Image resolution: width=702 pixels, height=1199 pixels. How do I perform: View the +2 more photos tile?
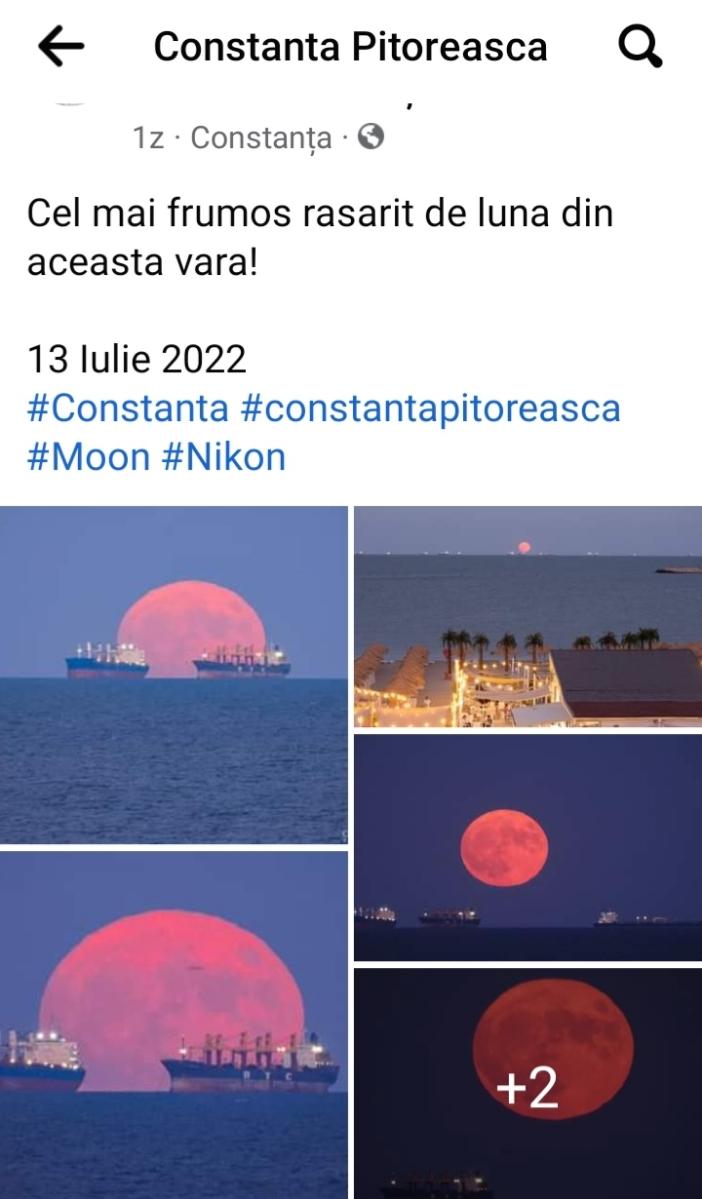[528, 1084]
